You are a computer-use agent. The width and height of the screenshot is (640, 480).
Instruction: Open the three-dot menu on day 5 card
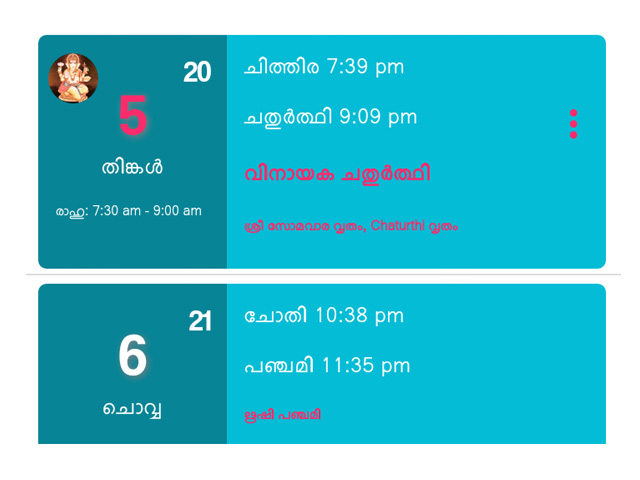[573, 123]
